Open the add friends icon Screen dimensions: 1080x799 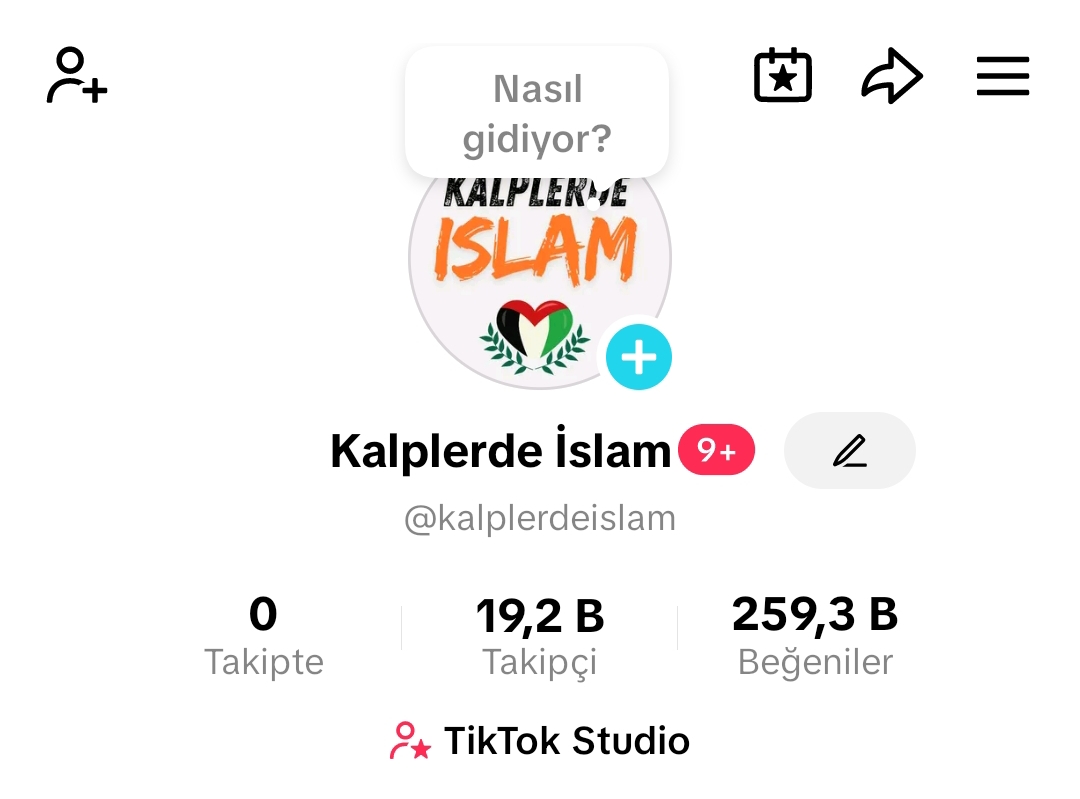click(x=76, y=76)
